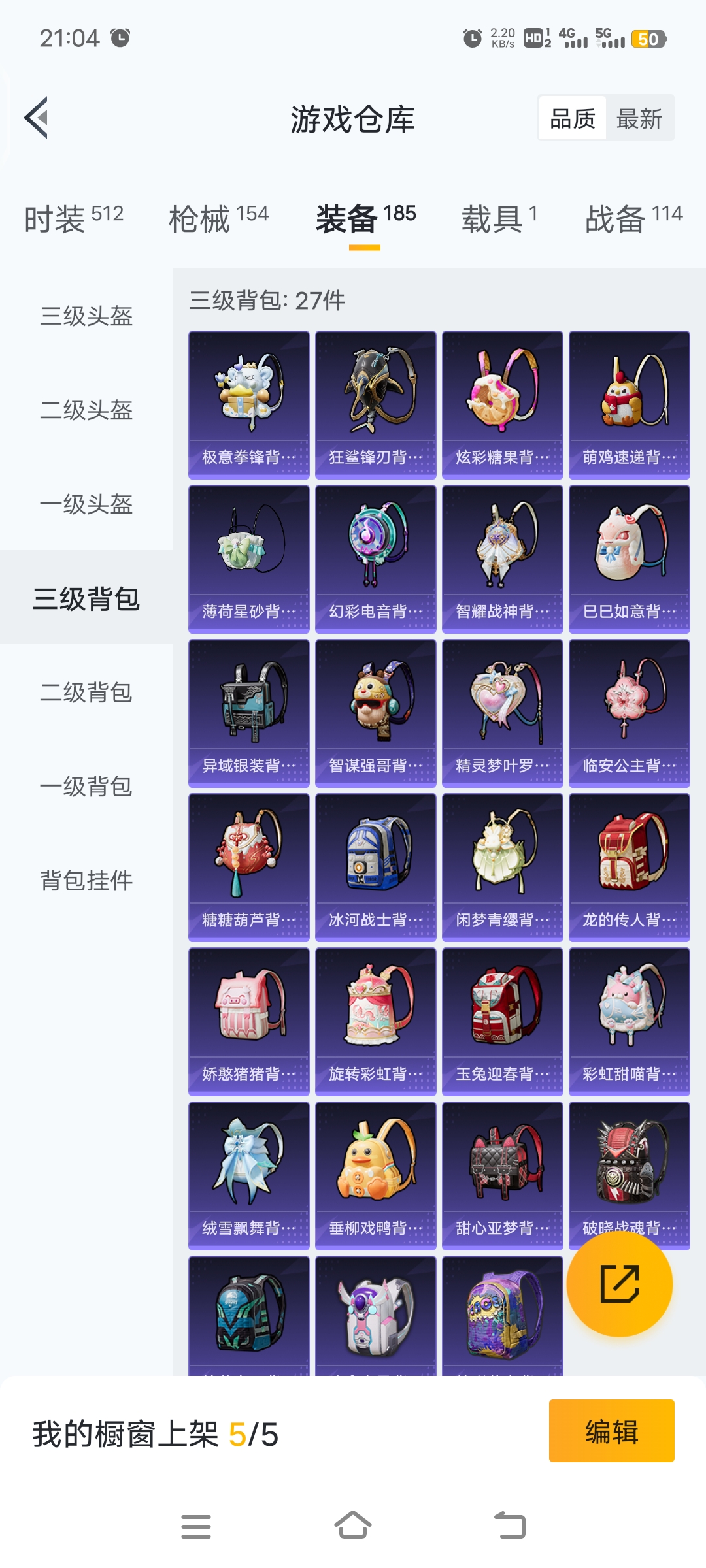706x1568 pixels.
Task: Open the 背包挂件 category
Action: (x=86, y=881)
